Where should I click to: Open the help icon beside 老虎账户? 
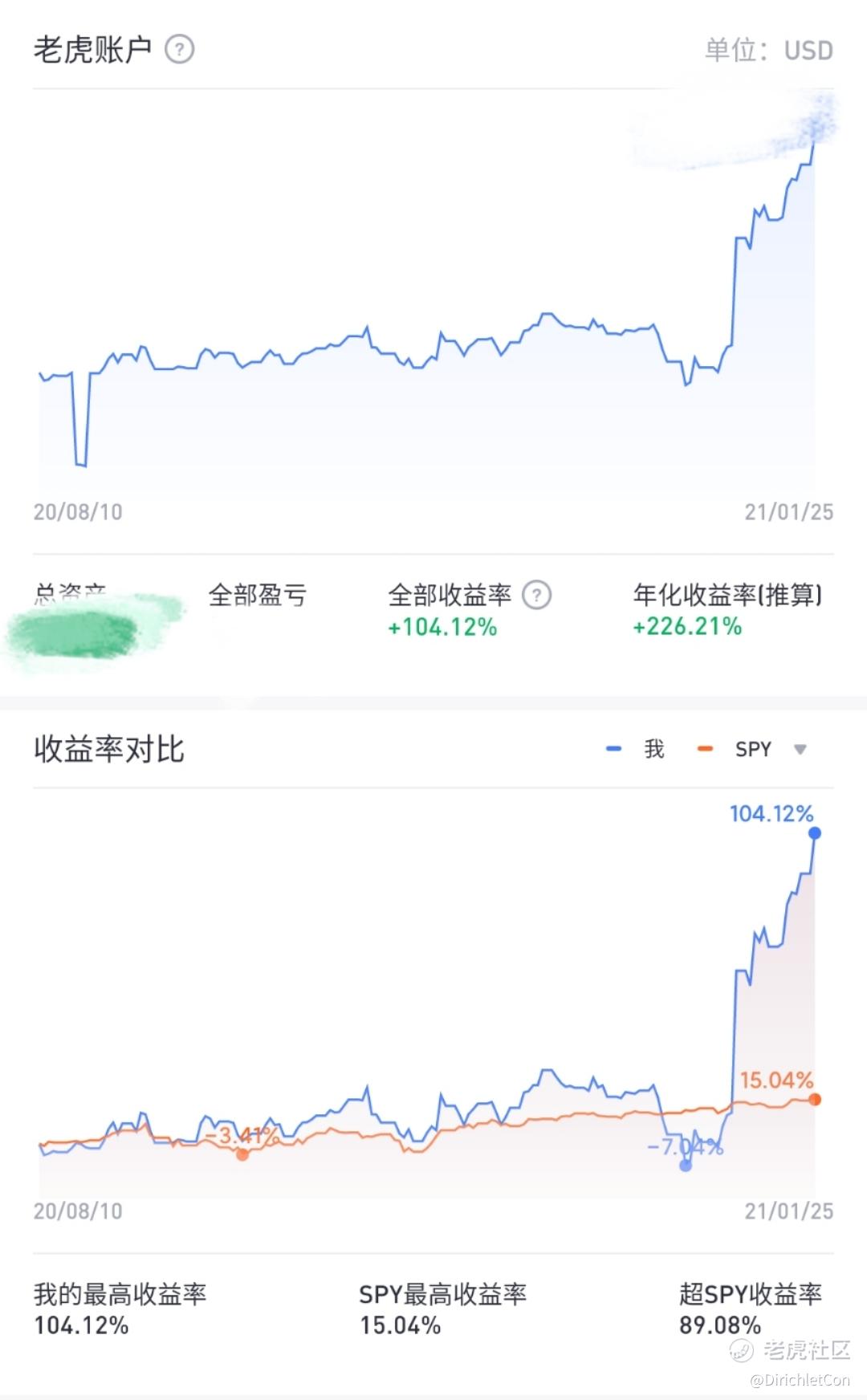coord(180,50)
